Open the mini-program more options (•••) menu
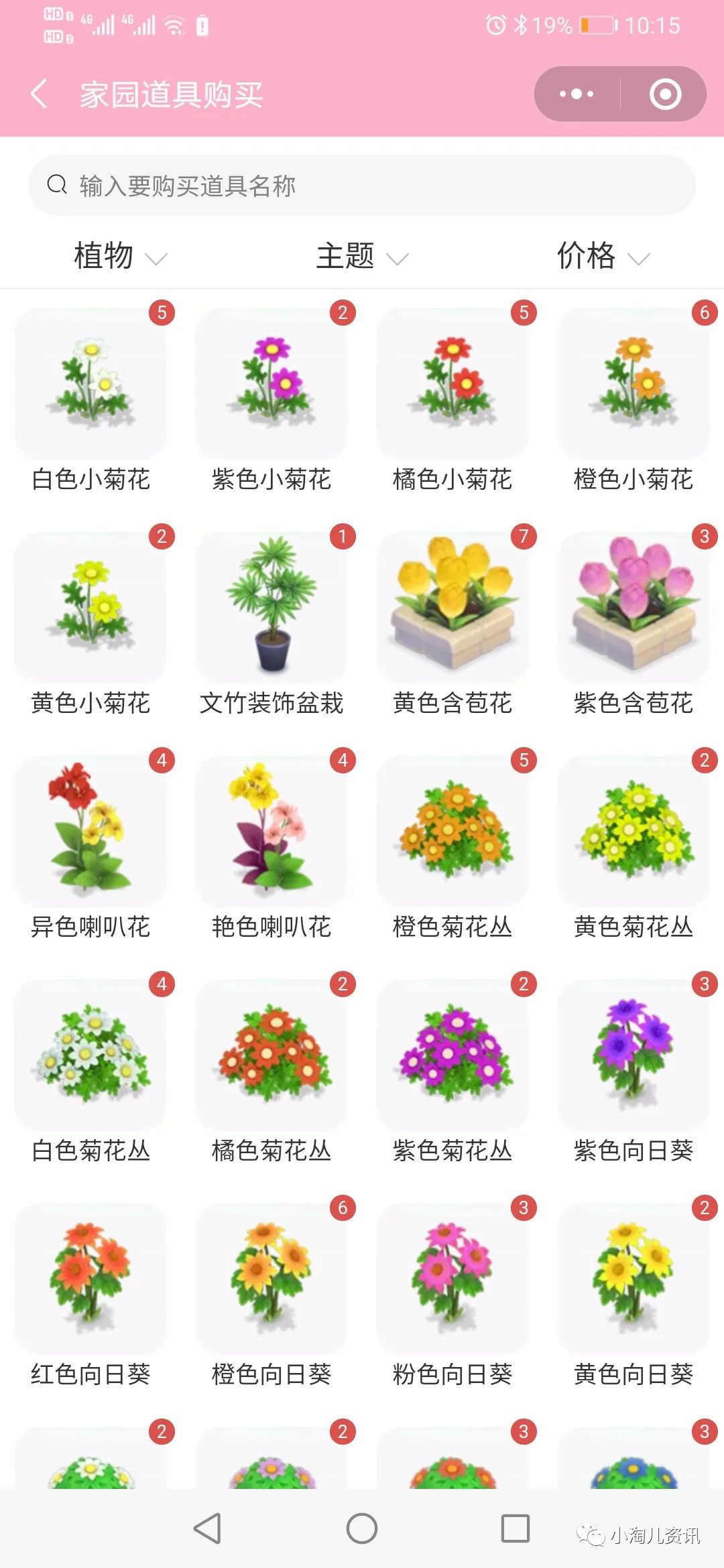Viewport: 724px width, 1568px height. (x=575, y=94)
